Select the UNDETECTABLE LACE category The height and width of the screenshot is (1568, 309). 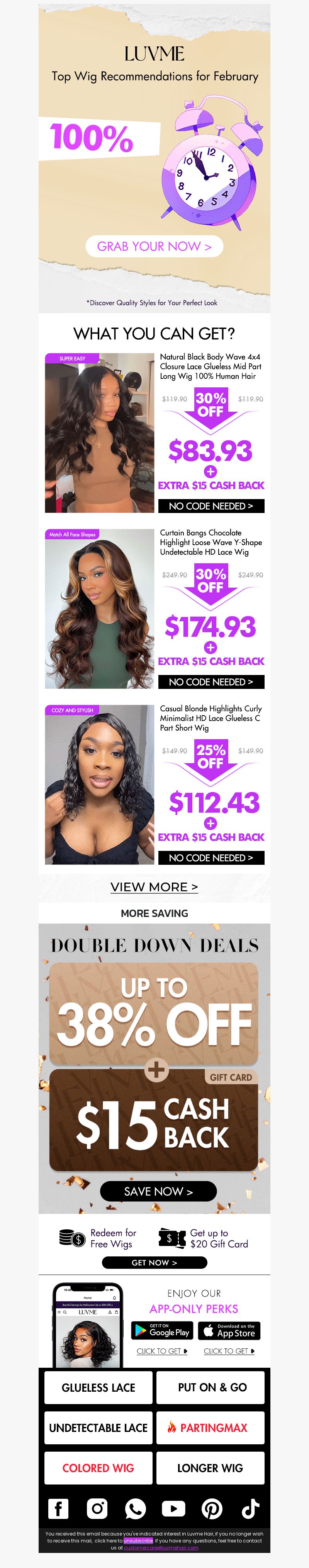point(98,1427)
